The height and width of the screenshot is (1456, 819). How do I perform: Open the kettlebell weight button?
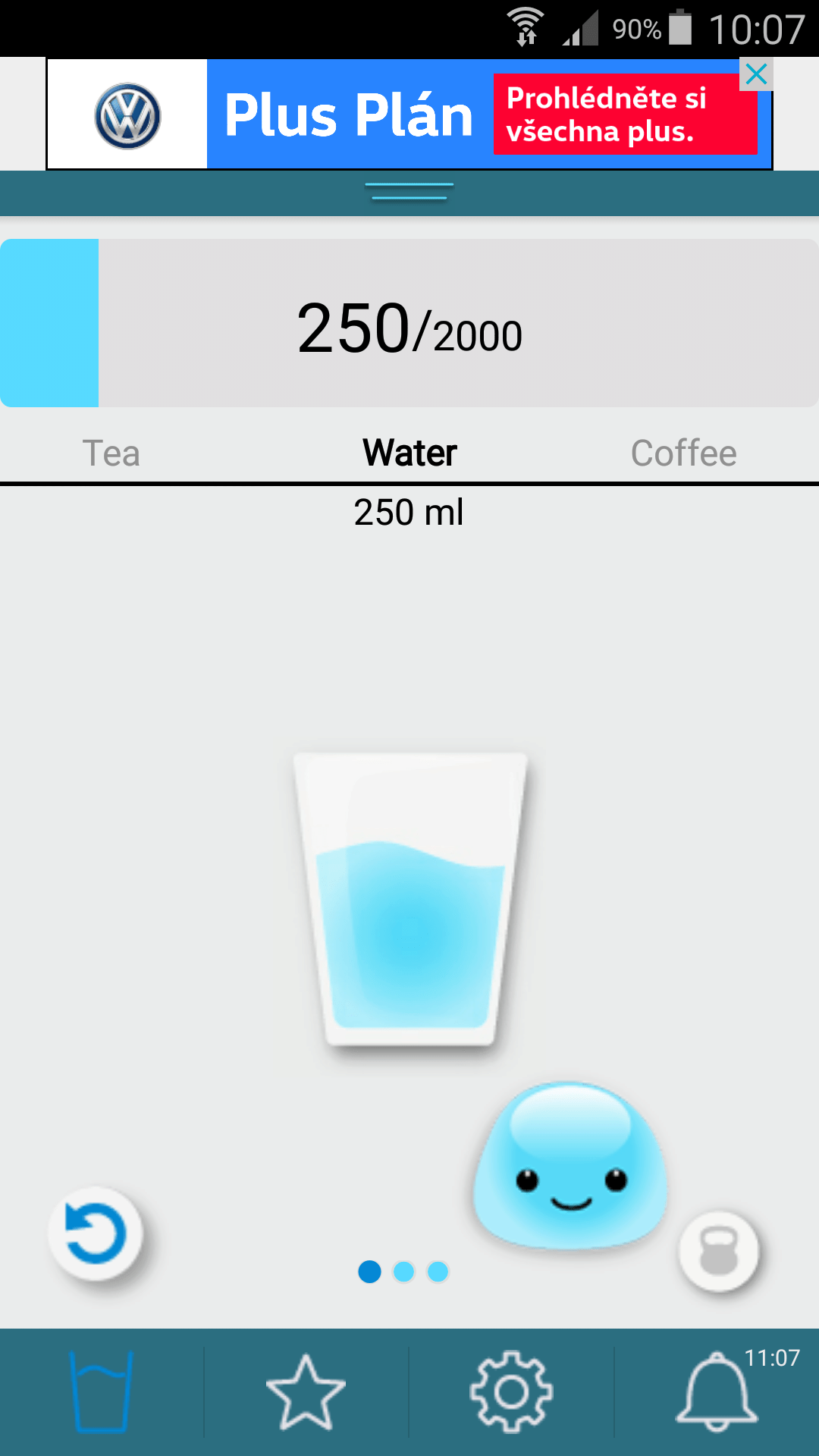(719, 1252)
